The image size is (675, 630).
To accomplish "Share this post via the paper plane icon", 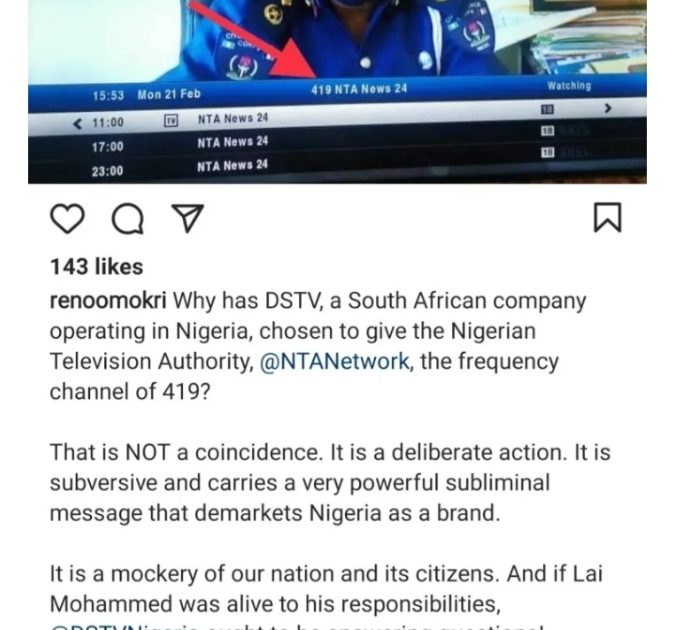I will pos(188,218).
